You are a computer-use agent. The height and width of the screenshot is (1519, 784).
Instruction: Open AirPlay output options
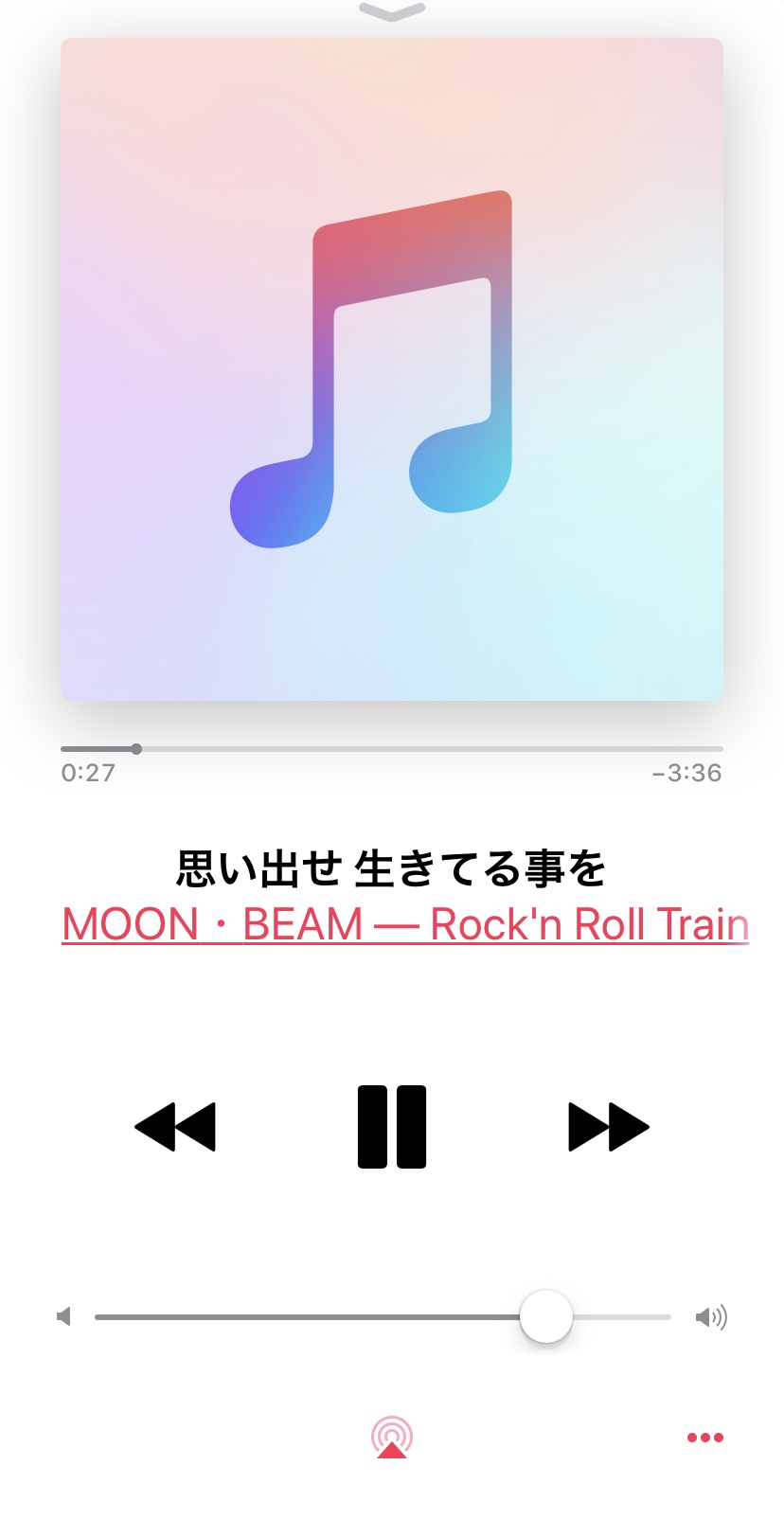391,1437
